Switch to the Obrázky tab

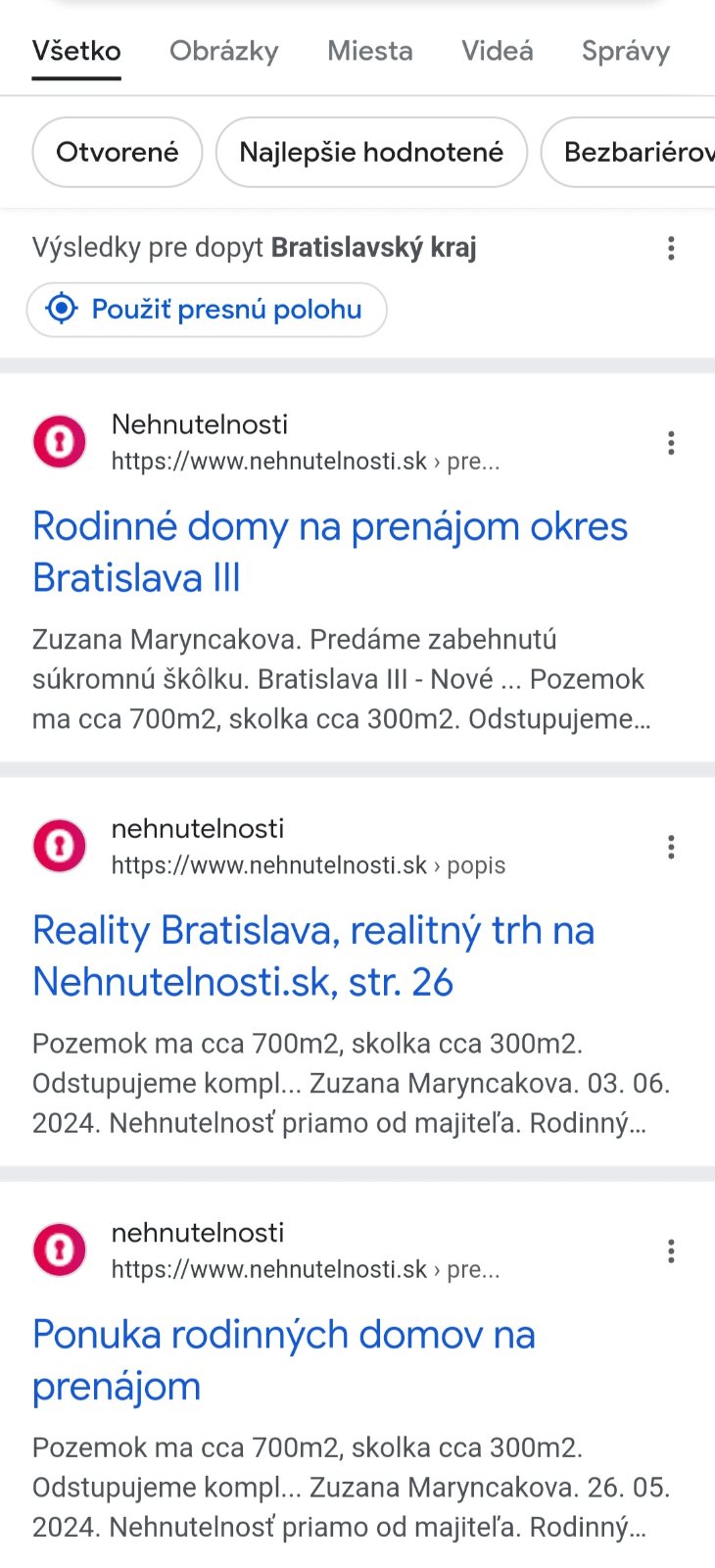pyautogui.click(x=223, y=51)
